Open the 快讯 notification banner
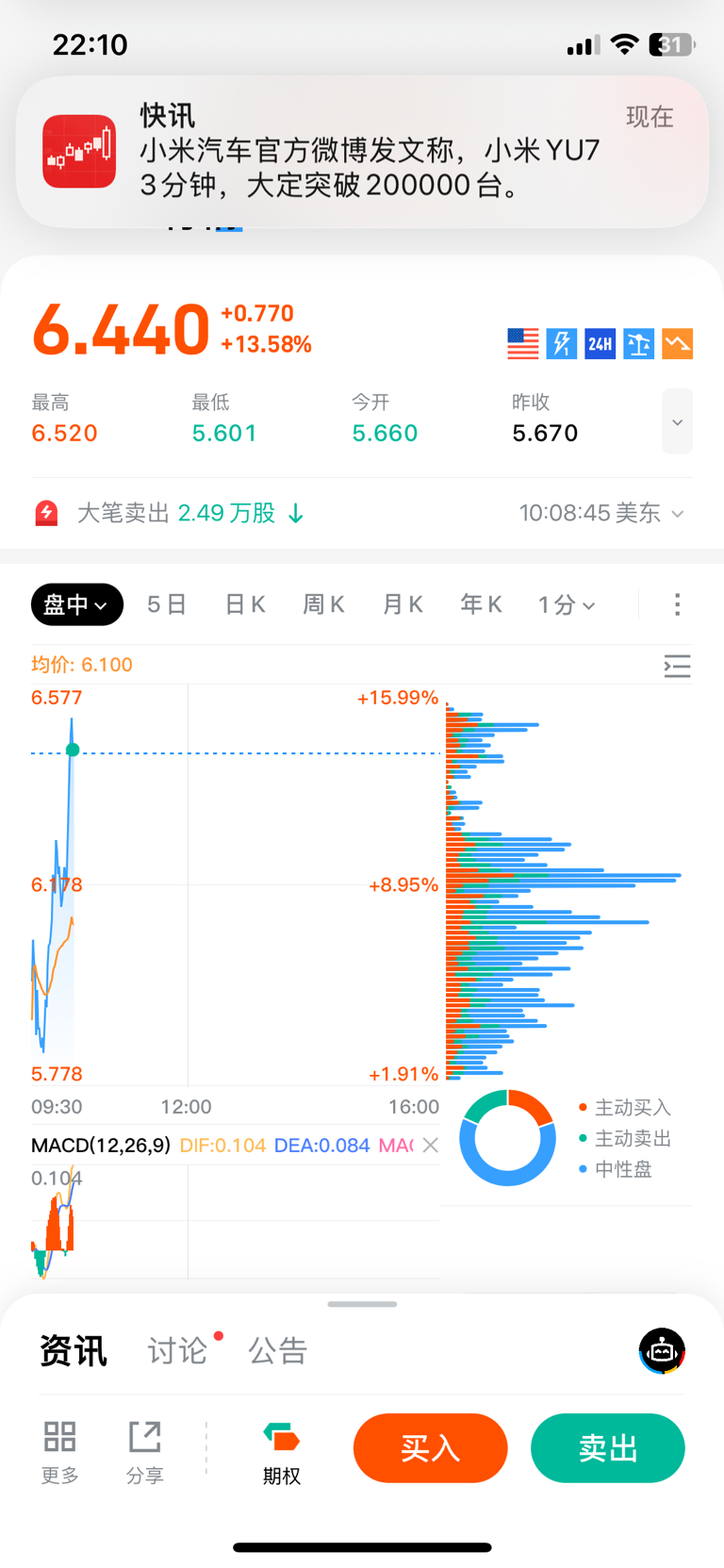 click(x=362, y=152)
